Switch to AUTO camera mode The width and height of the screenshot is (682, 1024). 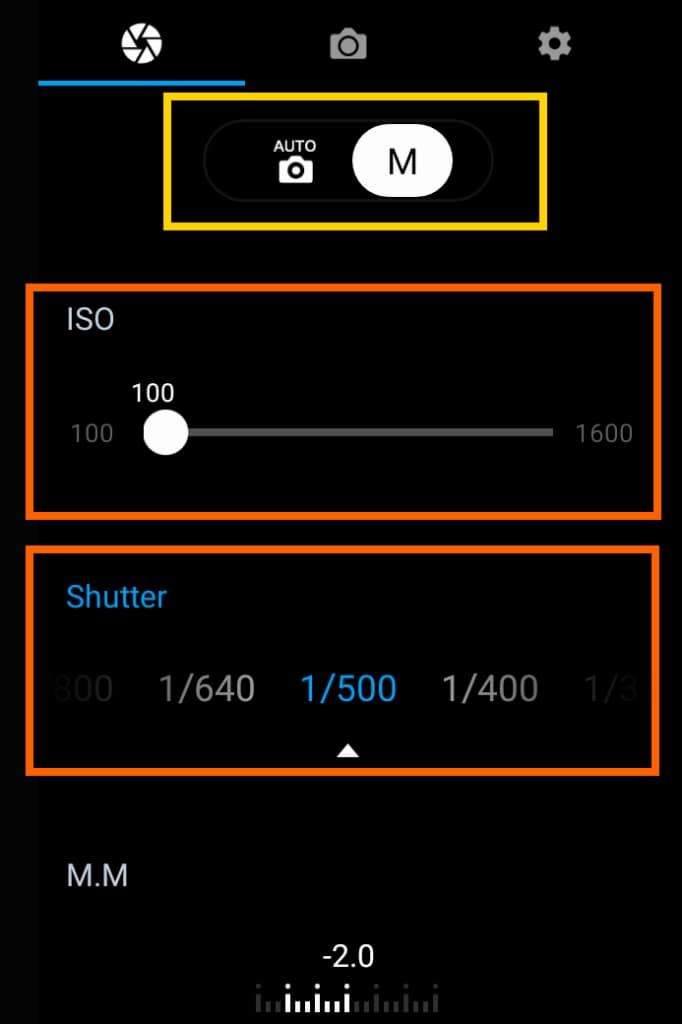click(x=295, y=161)
